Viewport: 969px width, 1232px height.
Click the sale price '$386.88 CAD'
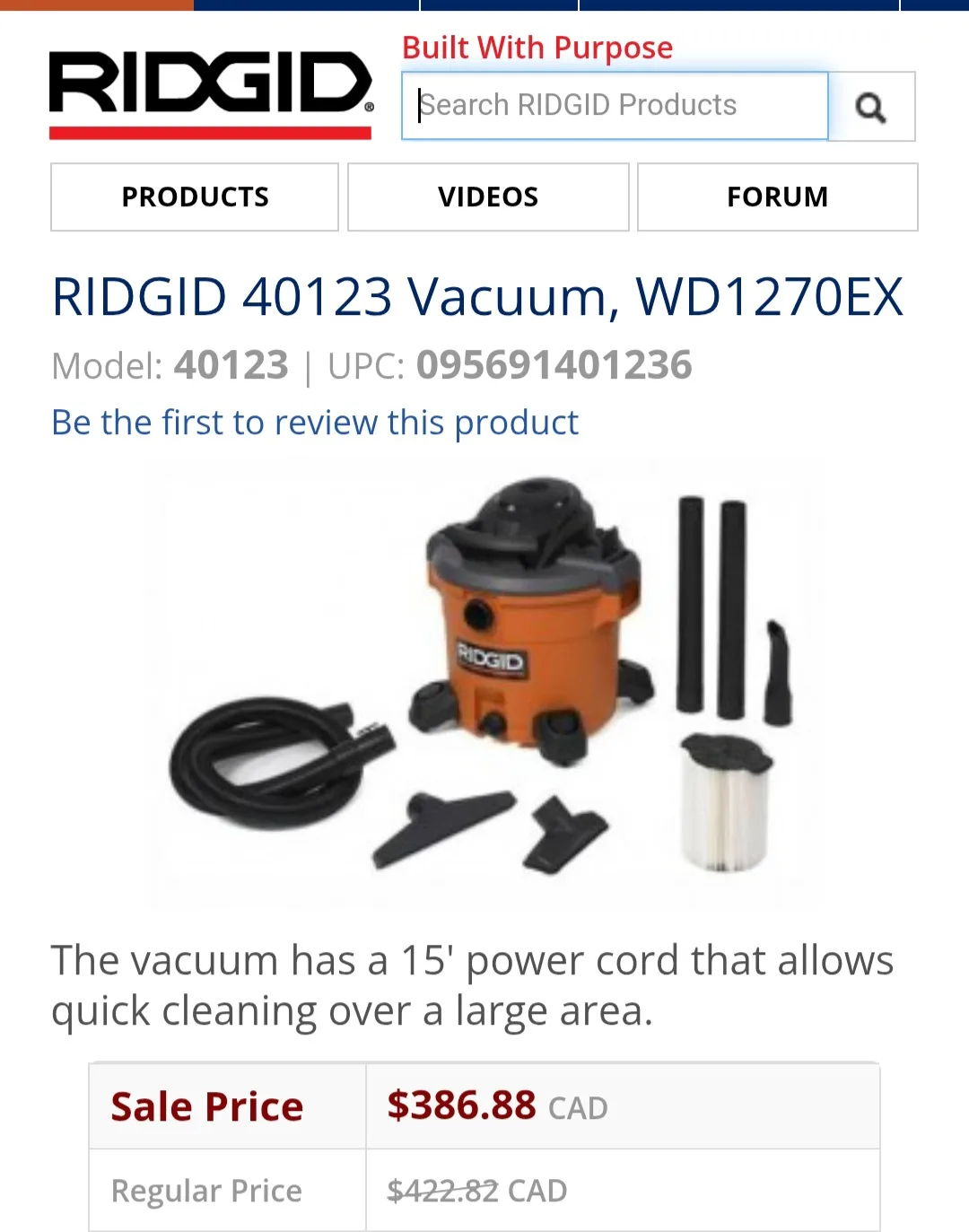tap(493, 1105)
